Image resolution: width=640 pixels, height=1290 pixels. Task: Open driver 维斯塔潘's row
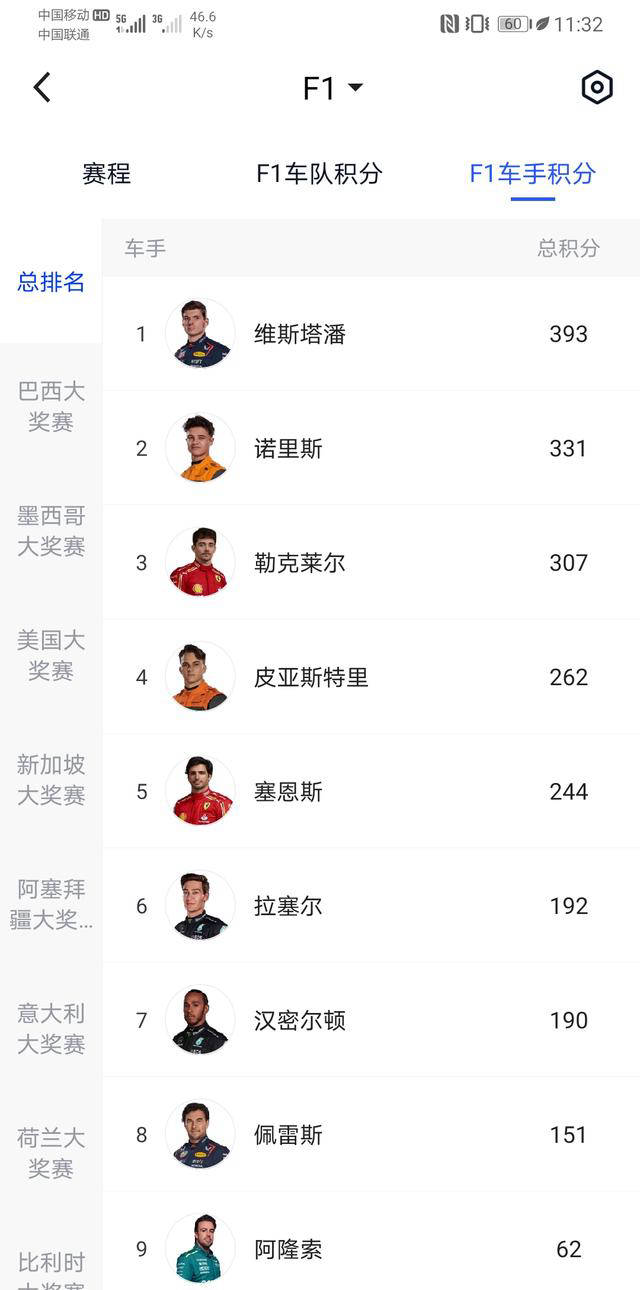(x=370, y=334)
